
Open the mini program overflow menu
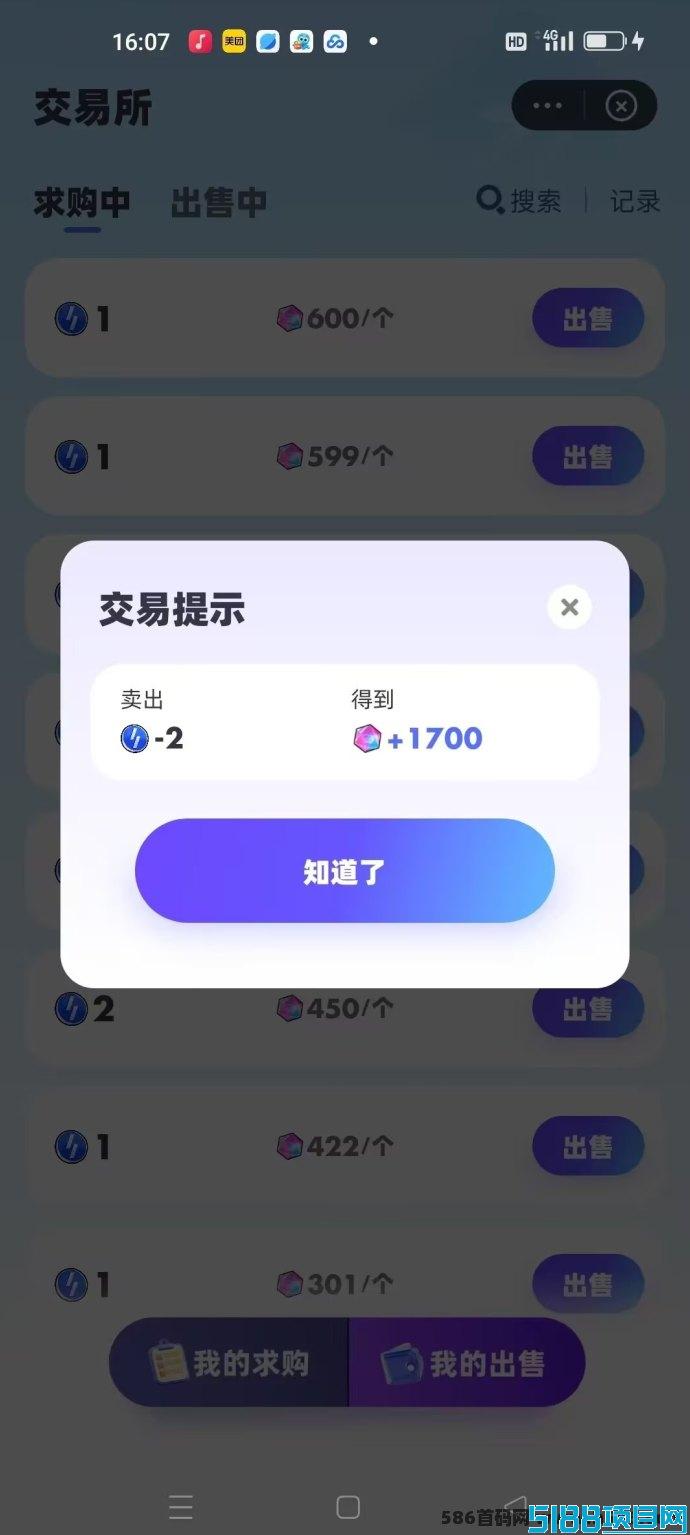tap(548, 105)
